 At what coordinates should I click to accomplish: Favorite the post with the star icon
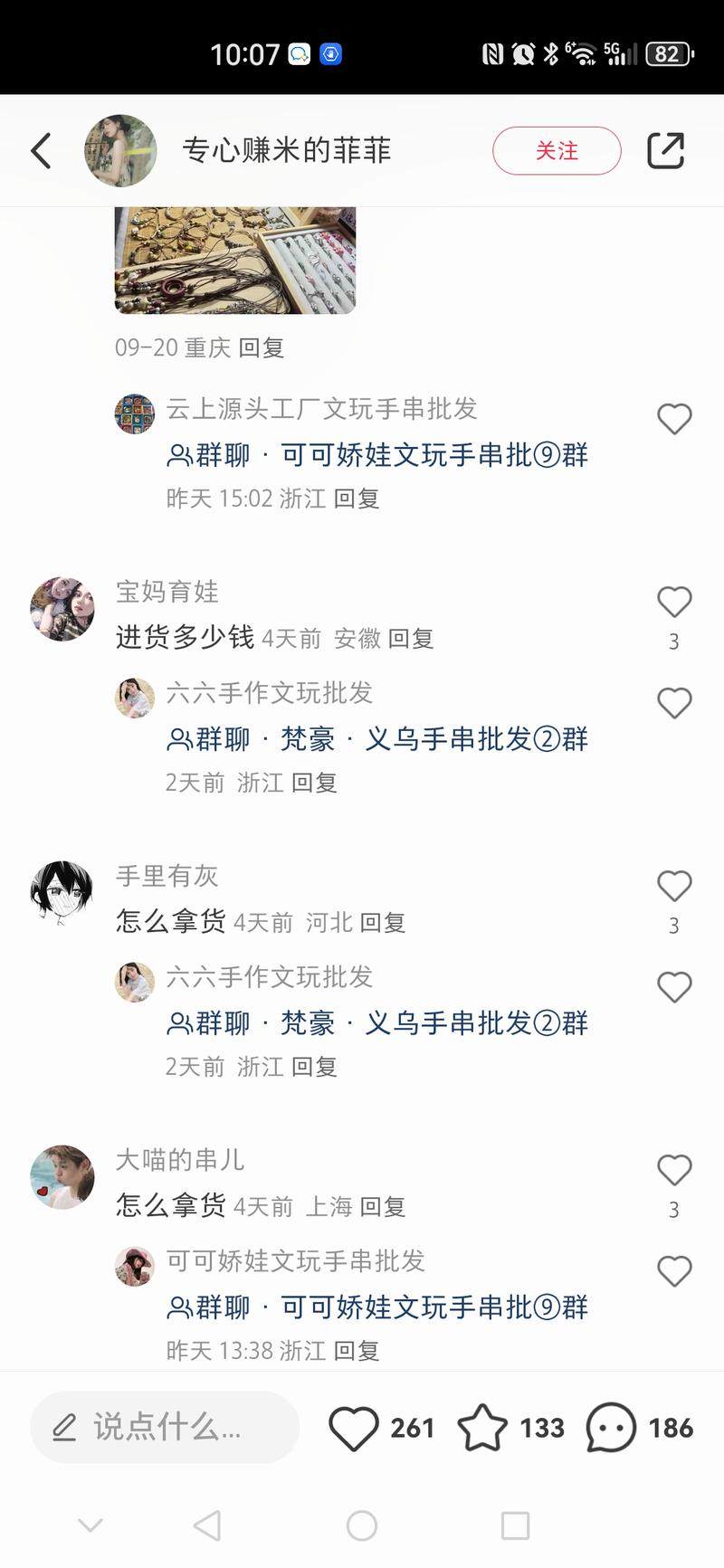point(482,1428)
